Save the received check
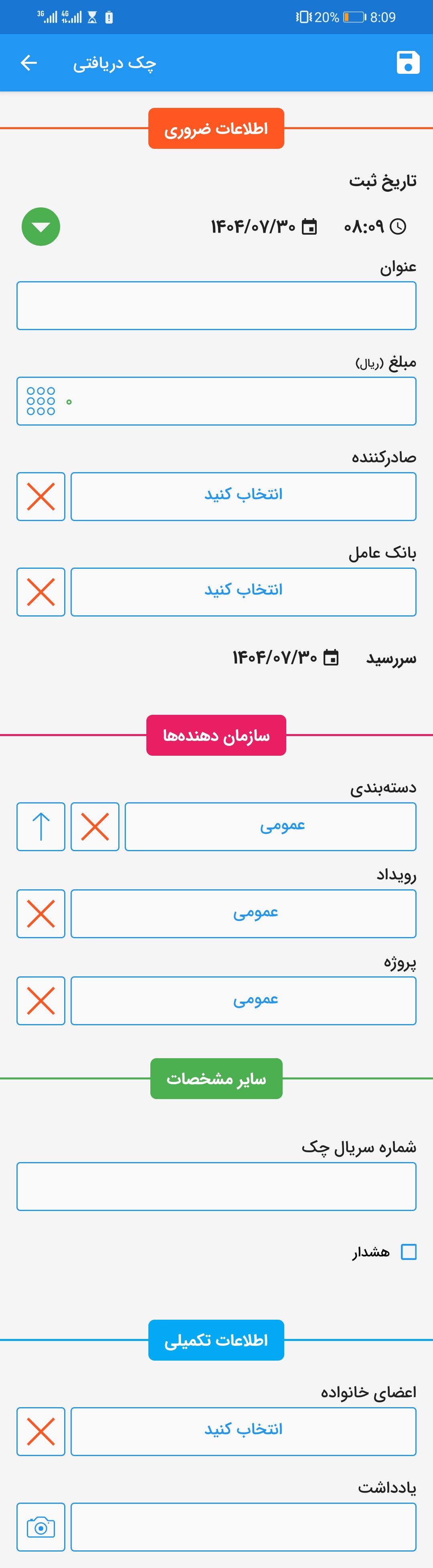This screenshot has width=433, height=1568. coord(407,63)
